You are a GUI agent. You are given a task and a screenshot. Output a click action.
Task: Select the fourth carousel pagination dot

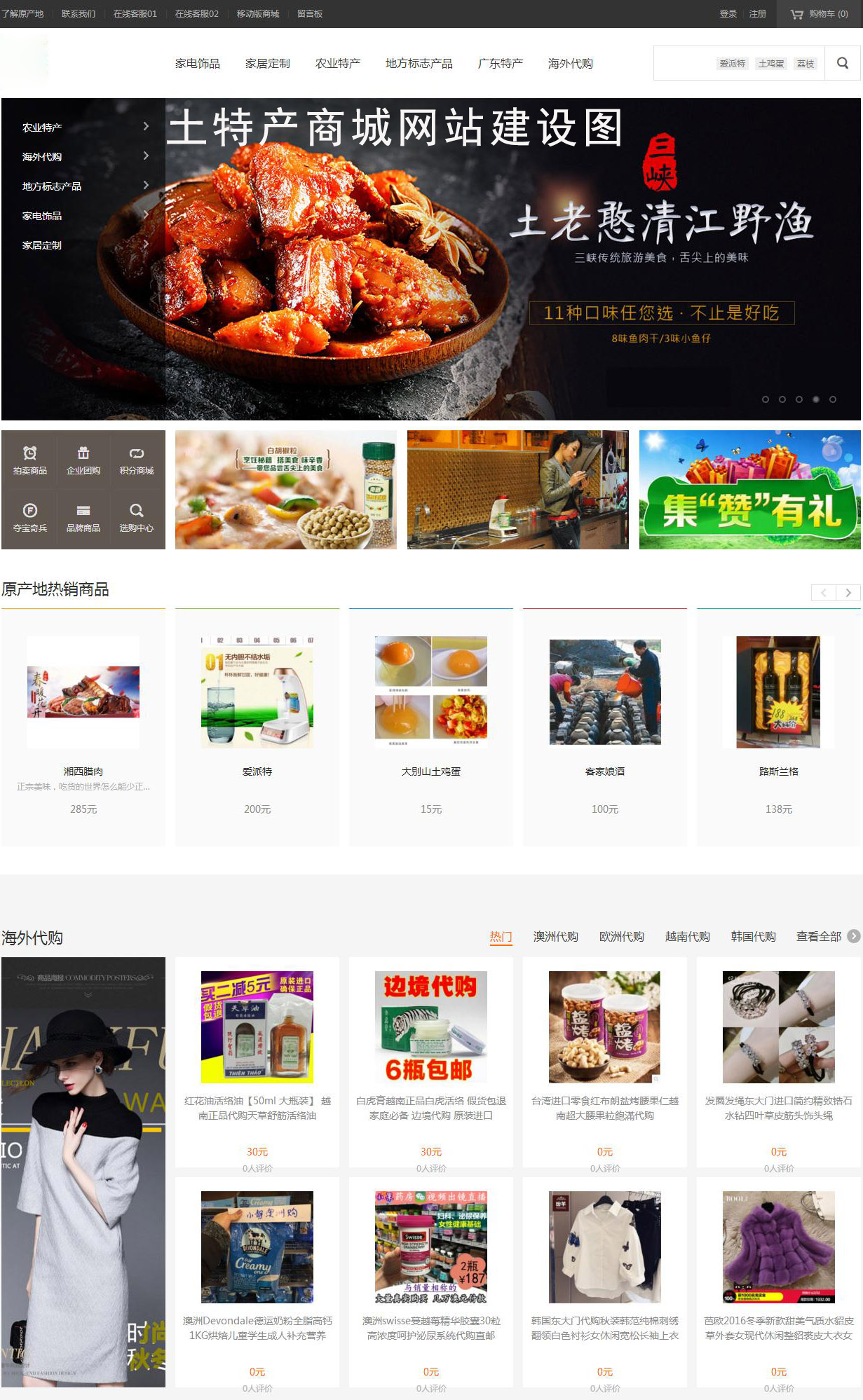click(x=815, y=401)
